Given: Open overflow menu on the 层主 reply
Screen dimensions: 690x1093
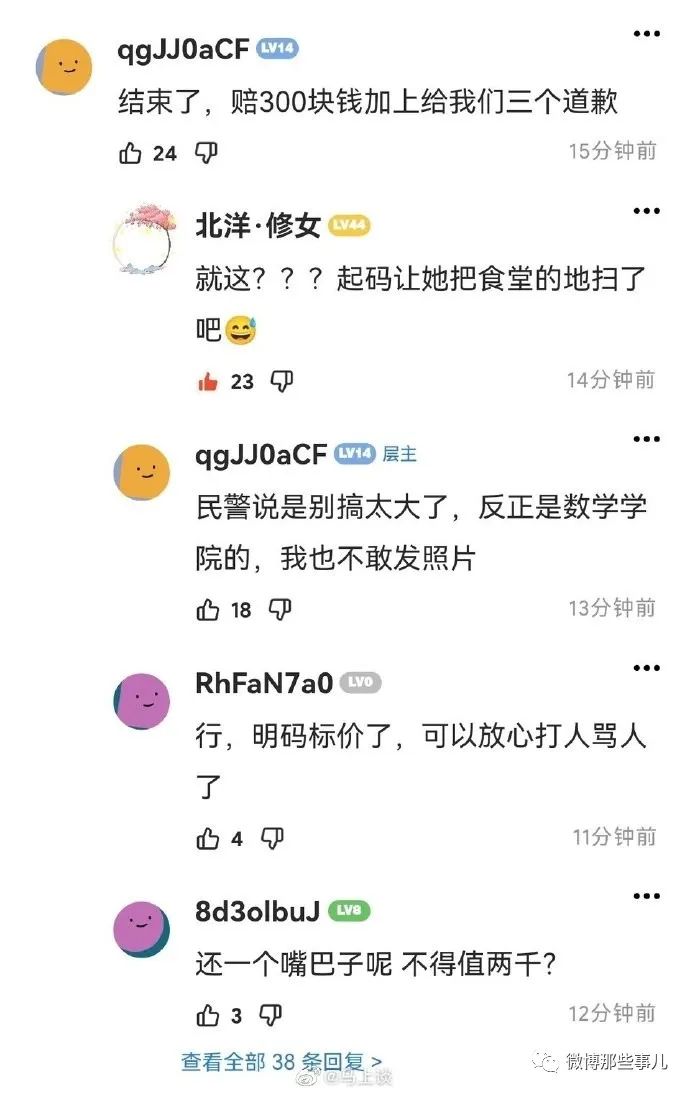Looking at the screenshot, I should [646, 439].
